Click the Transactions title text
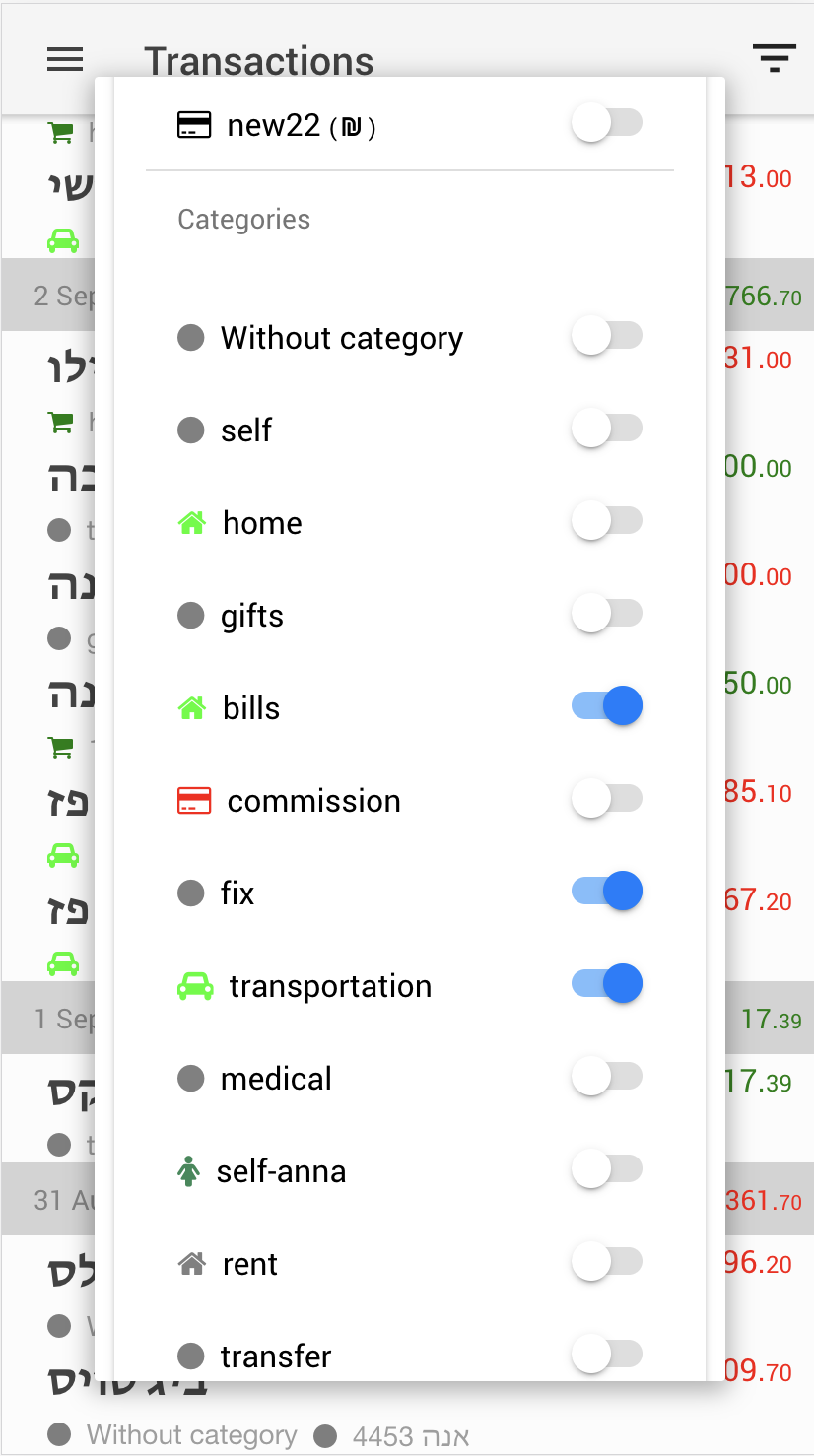Image resolution: width=814 pixels, height=1456 pixels. pos(259,60)
